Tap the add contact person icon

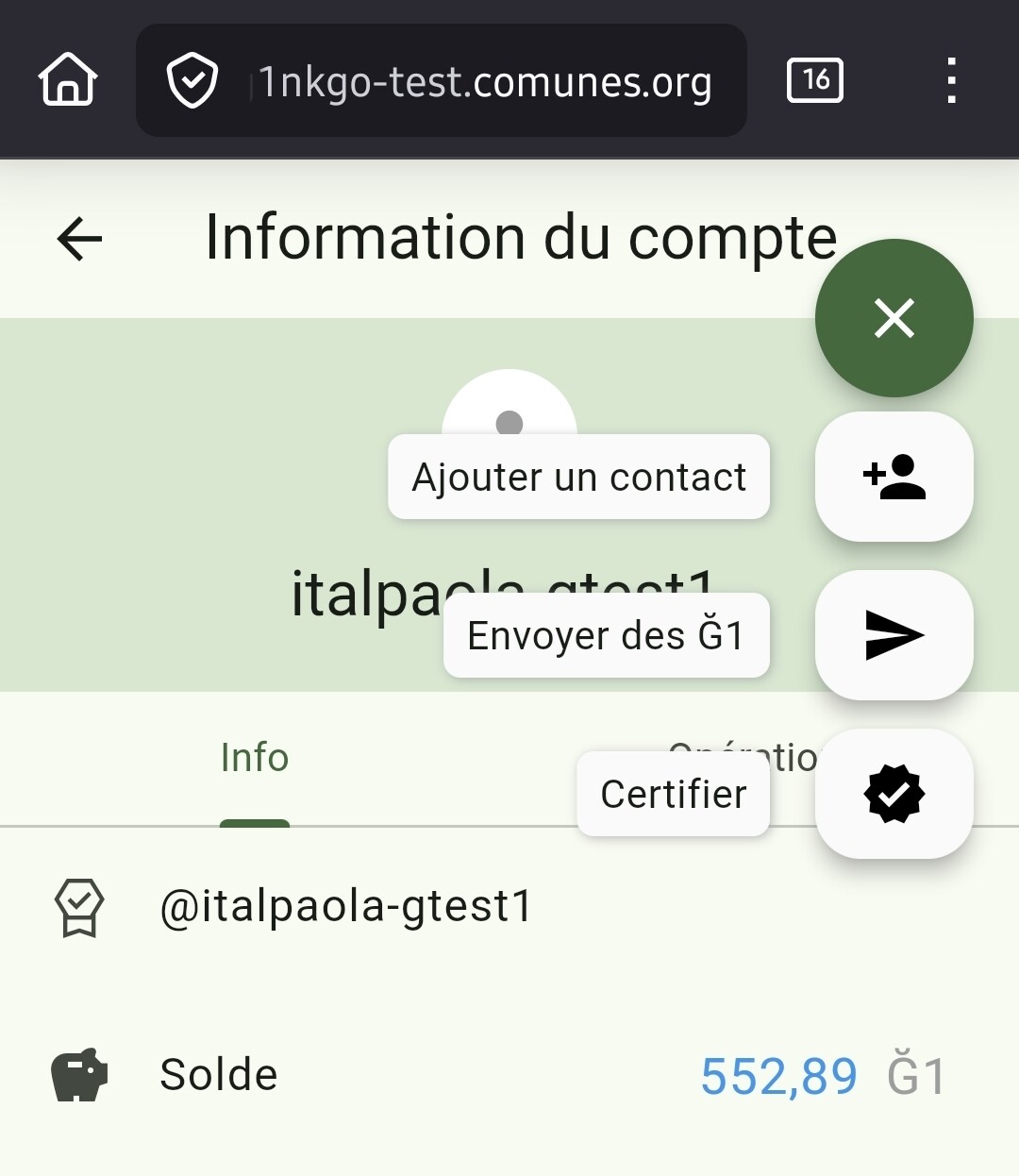(x=894, y=477)
